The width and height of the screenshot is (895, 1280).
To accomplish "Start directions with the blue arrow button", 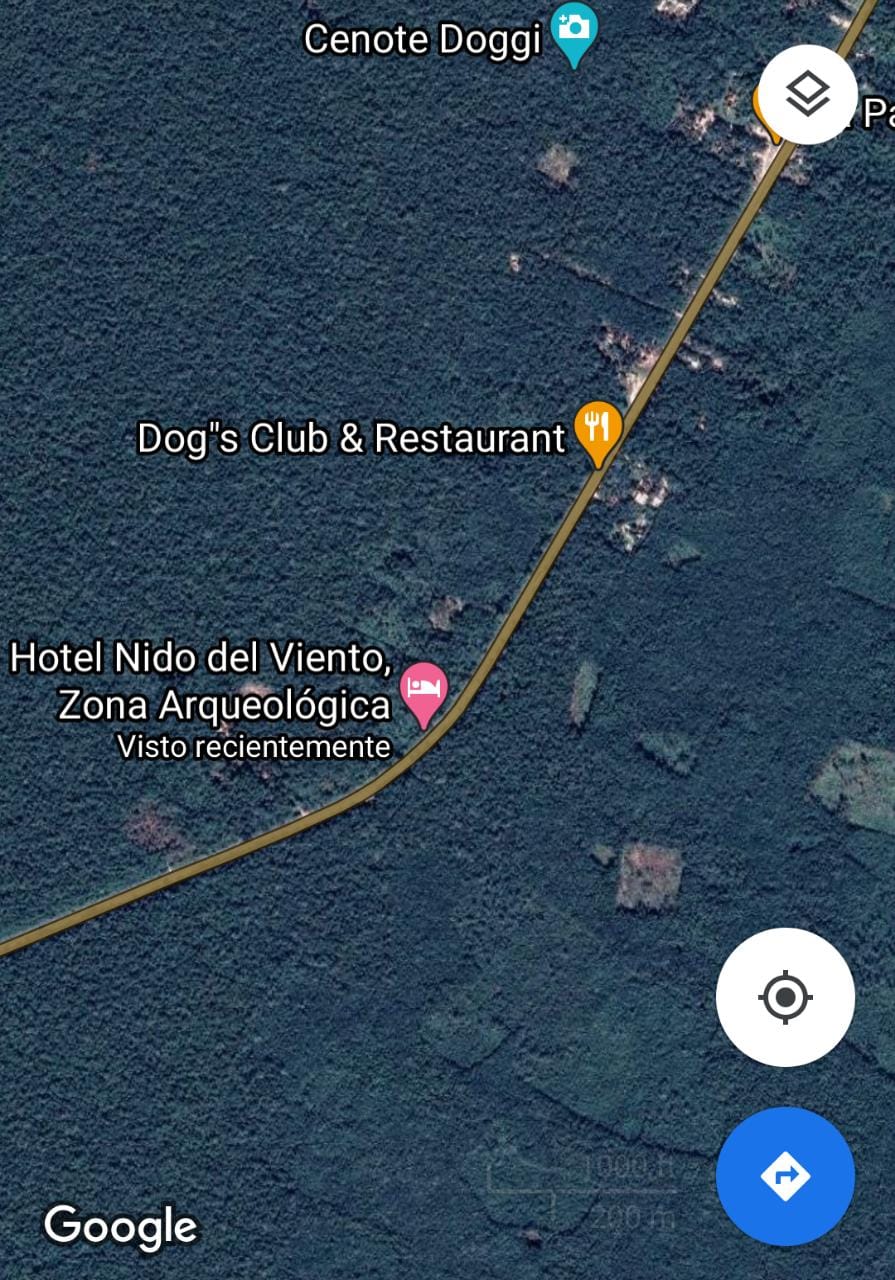I will tap(785, 1175).
